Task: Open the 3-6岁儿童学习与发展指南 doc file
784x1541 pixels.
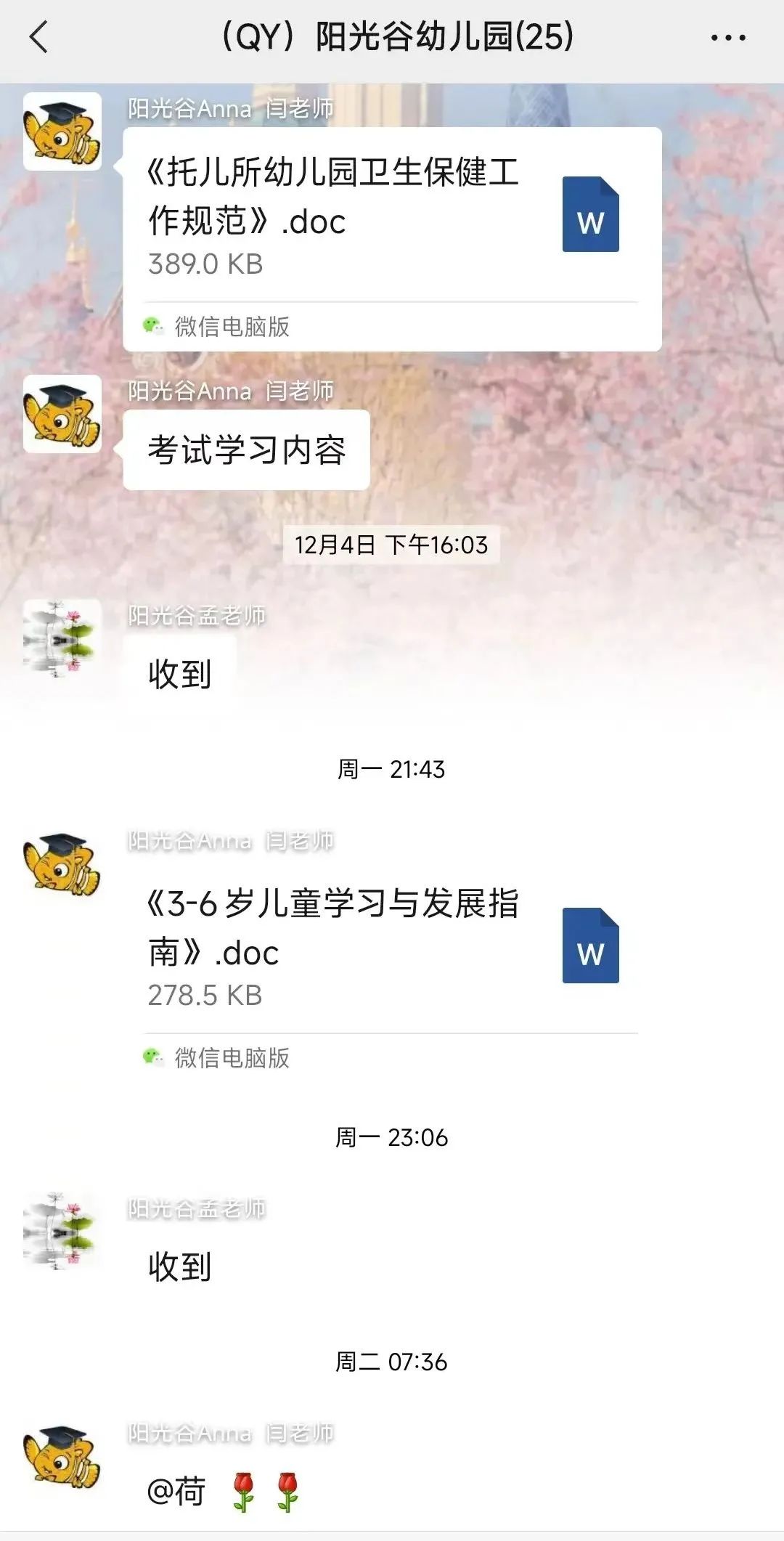Action: pyautogui.click(x=392, y=970)
